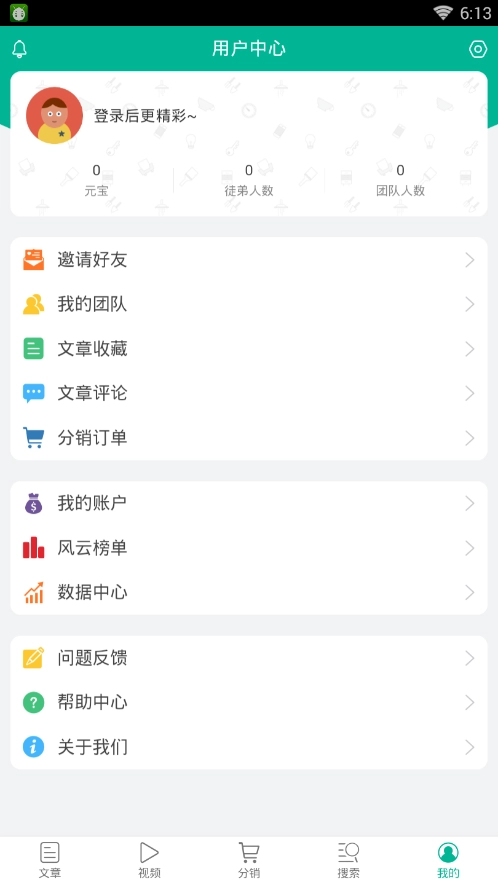
Task: View 文章收藏 list
Action: coord(249,349)
